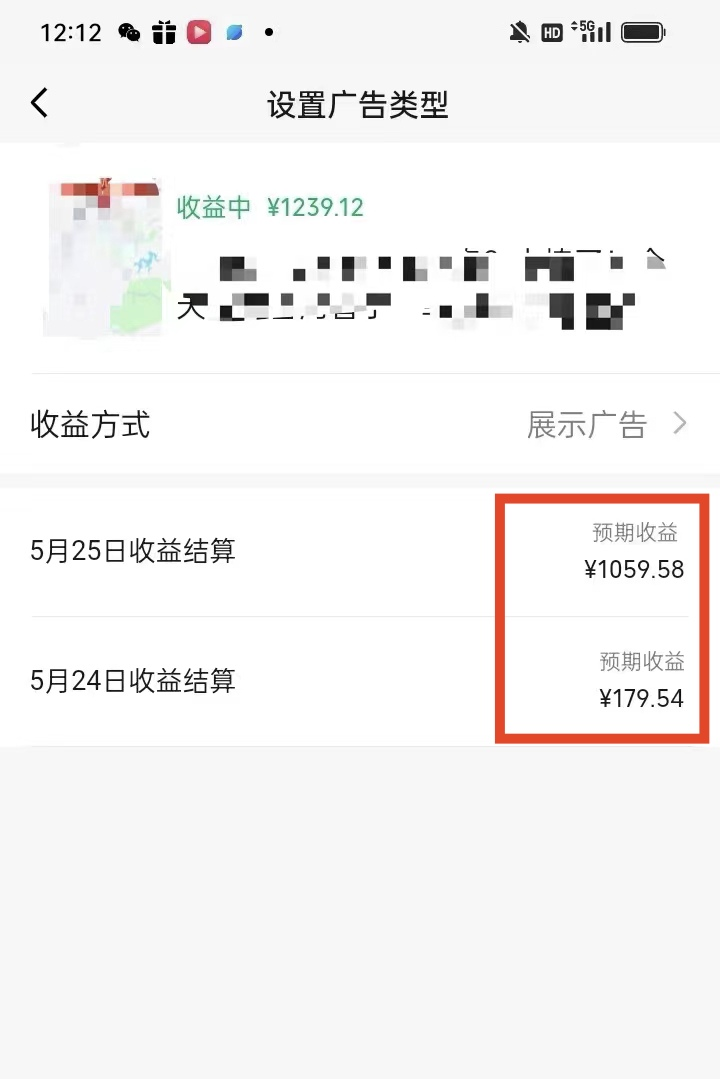720x1079 pixels.
Task: Tap the 5G signal strength icon
Action: [x=590, y=31]
